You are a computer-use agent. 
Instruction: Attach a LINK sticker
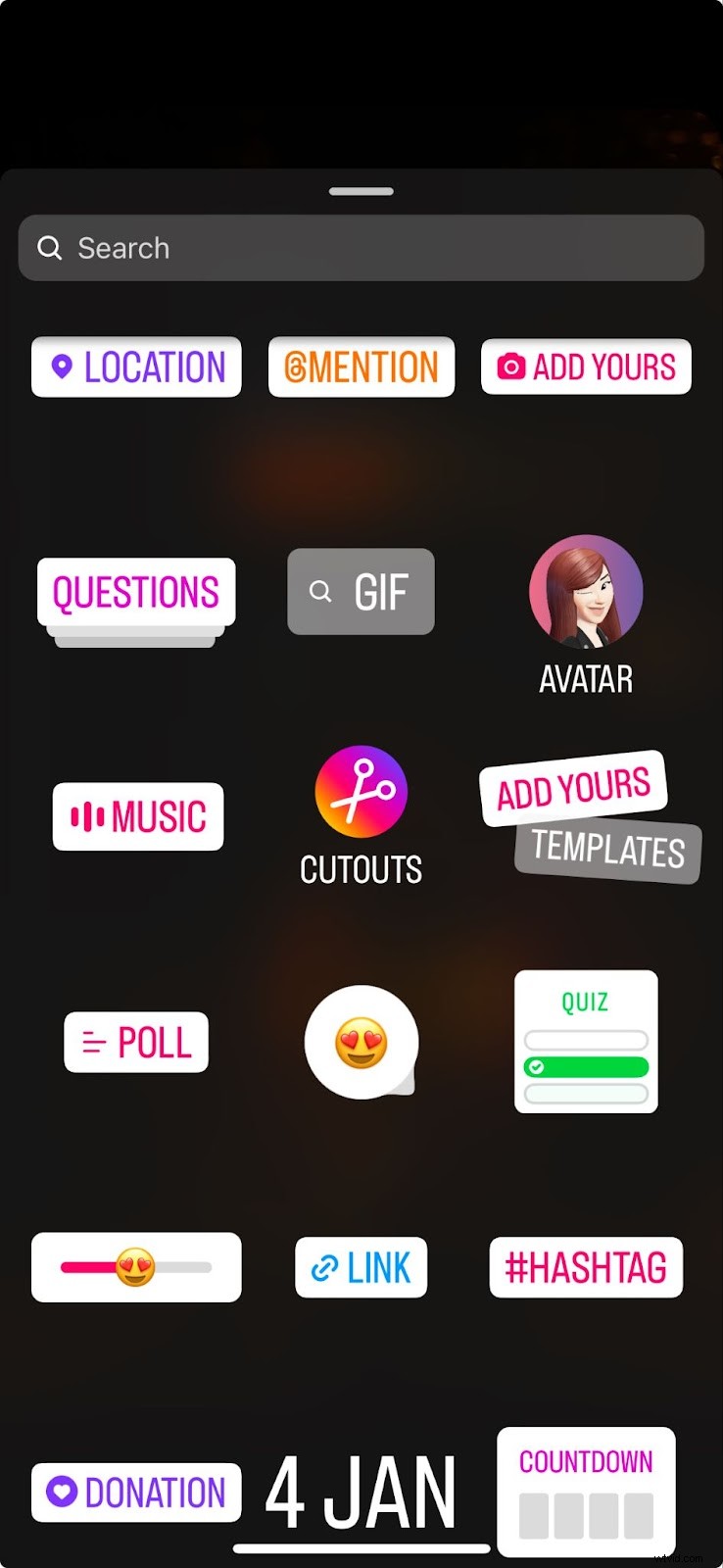[361, 1266]
